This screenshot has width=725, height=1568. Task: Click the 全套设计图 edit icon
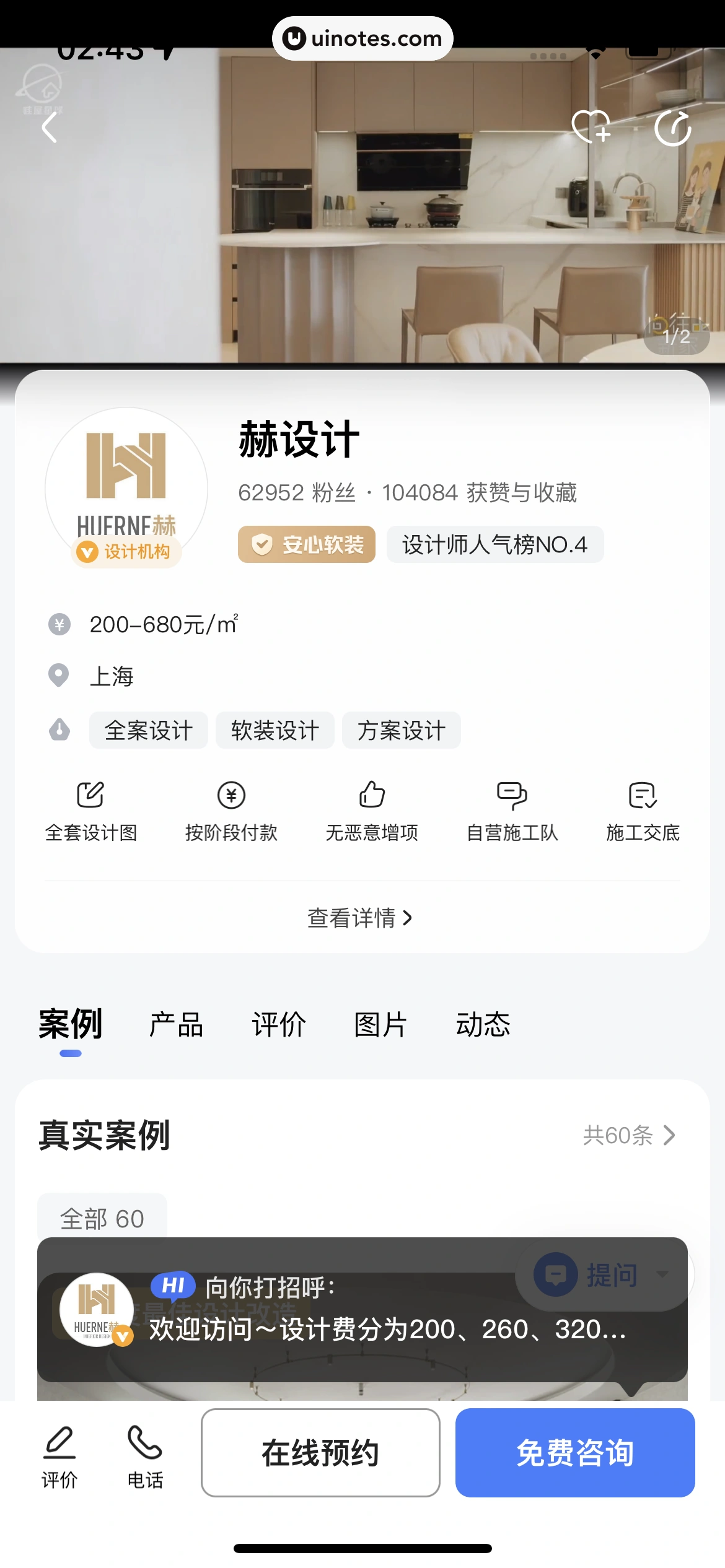pos(90,796)
